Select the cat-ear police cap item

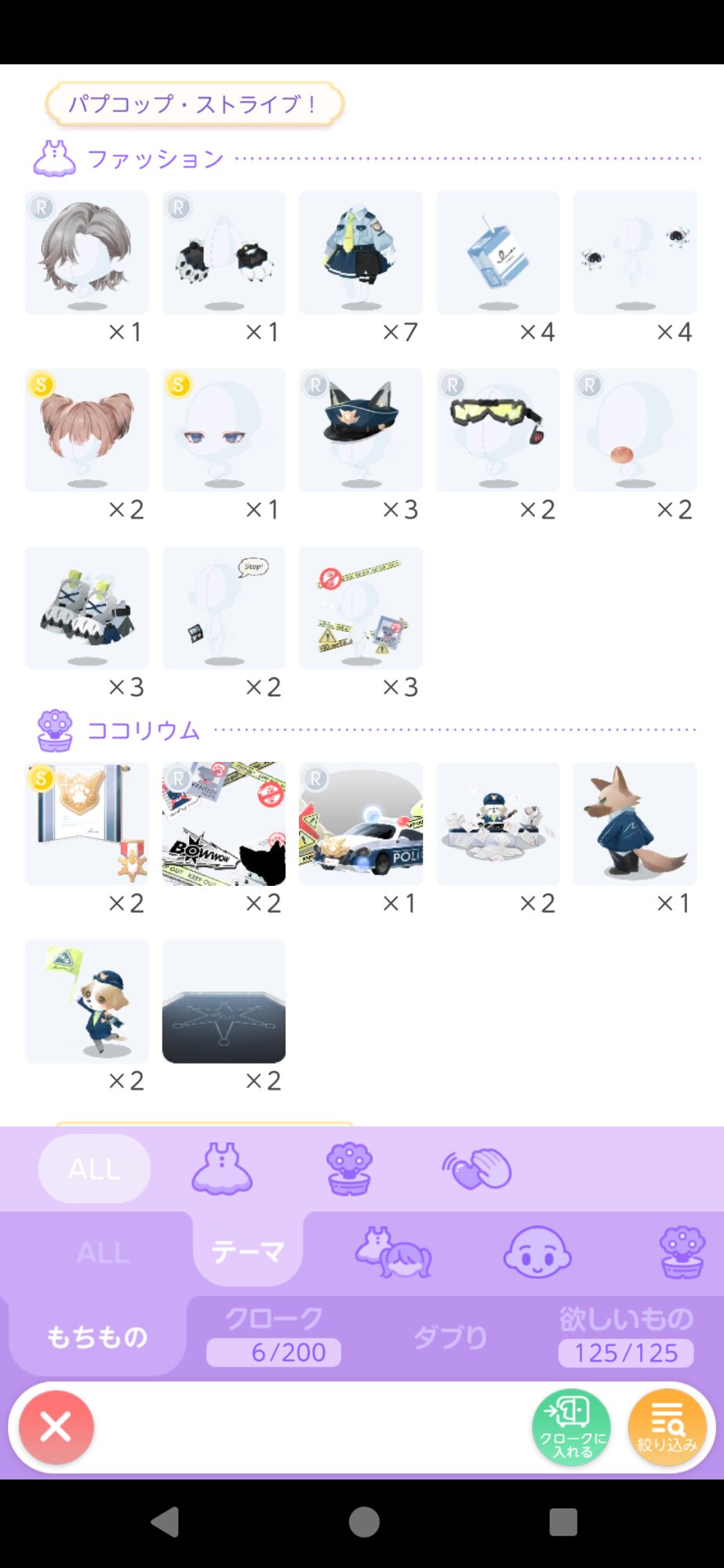(x=361, y=430)
